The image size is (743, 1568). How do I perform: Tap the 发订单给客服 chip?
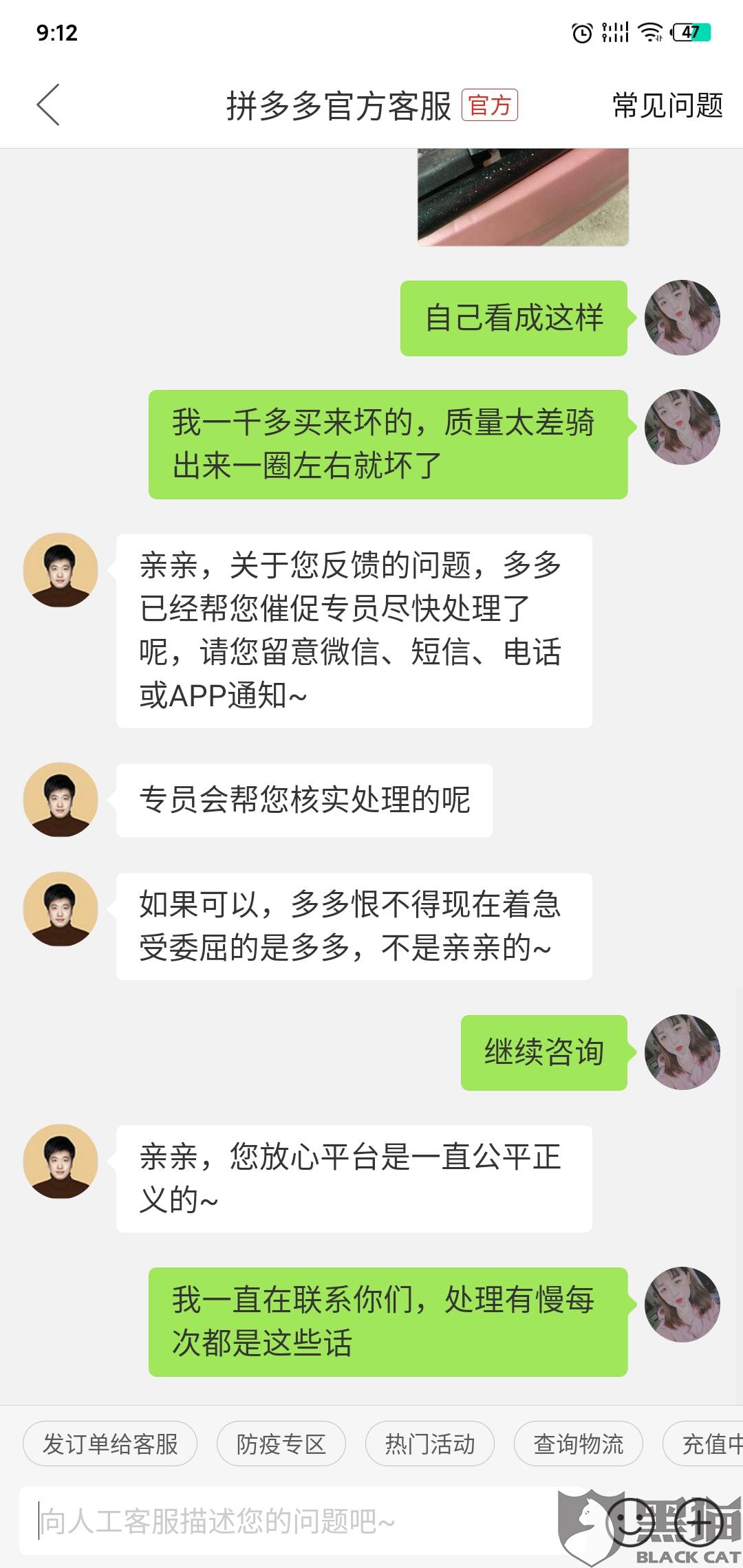pyautogui.click(x=110, y=1444)
